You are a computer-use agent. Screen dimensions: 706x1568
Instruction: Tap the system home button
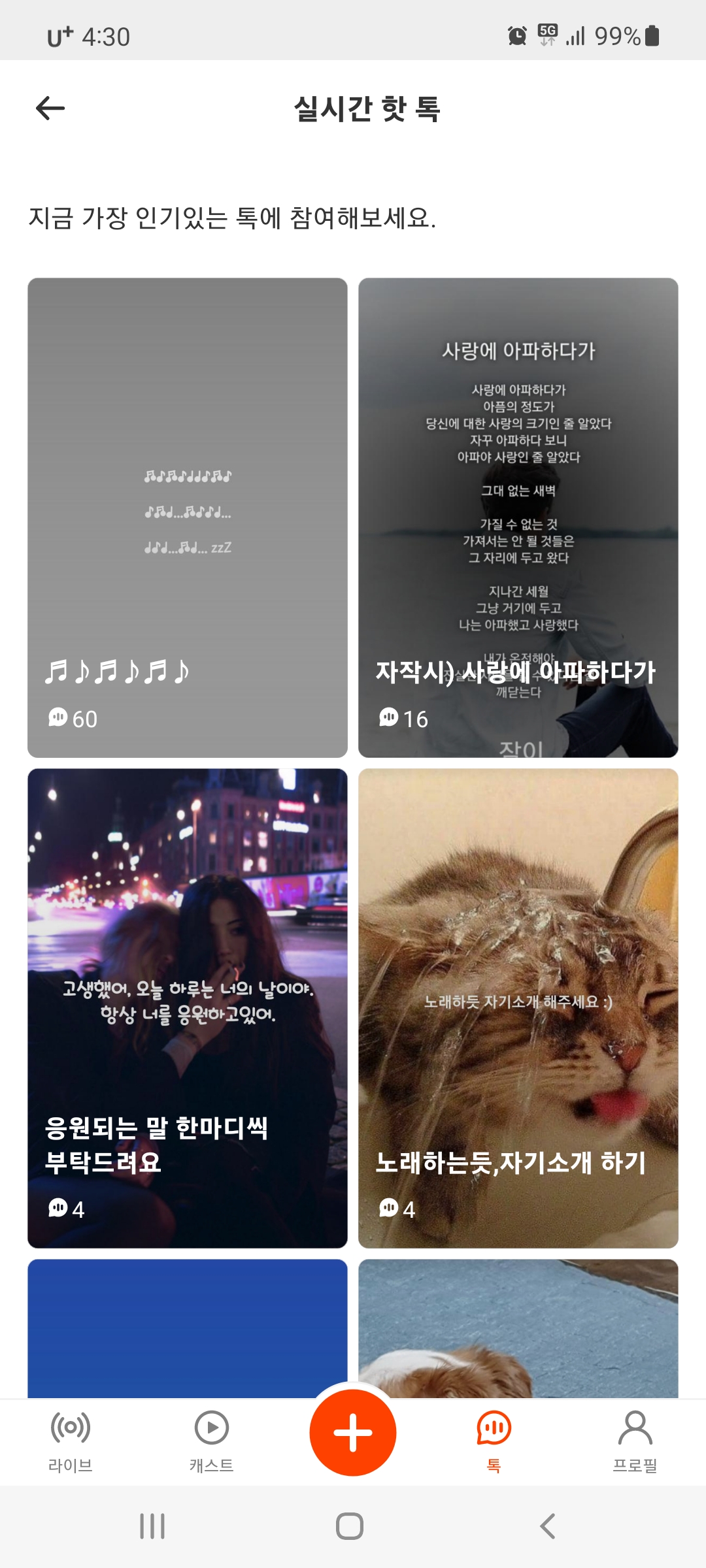pyautogui.click(x=350, y=1526)
